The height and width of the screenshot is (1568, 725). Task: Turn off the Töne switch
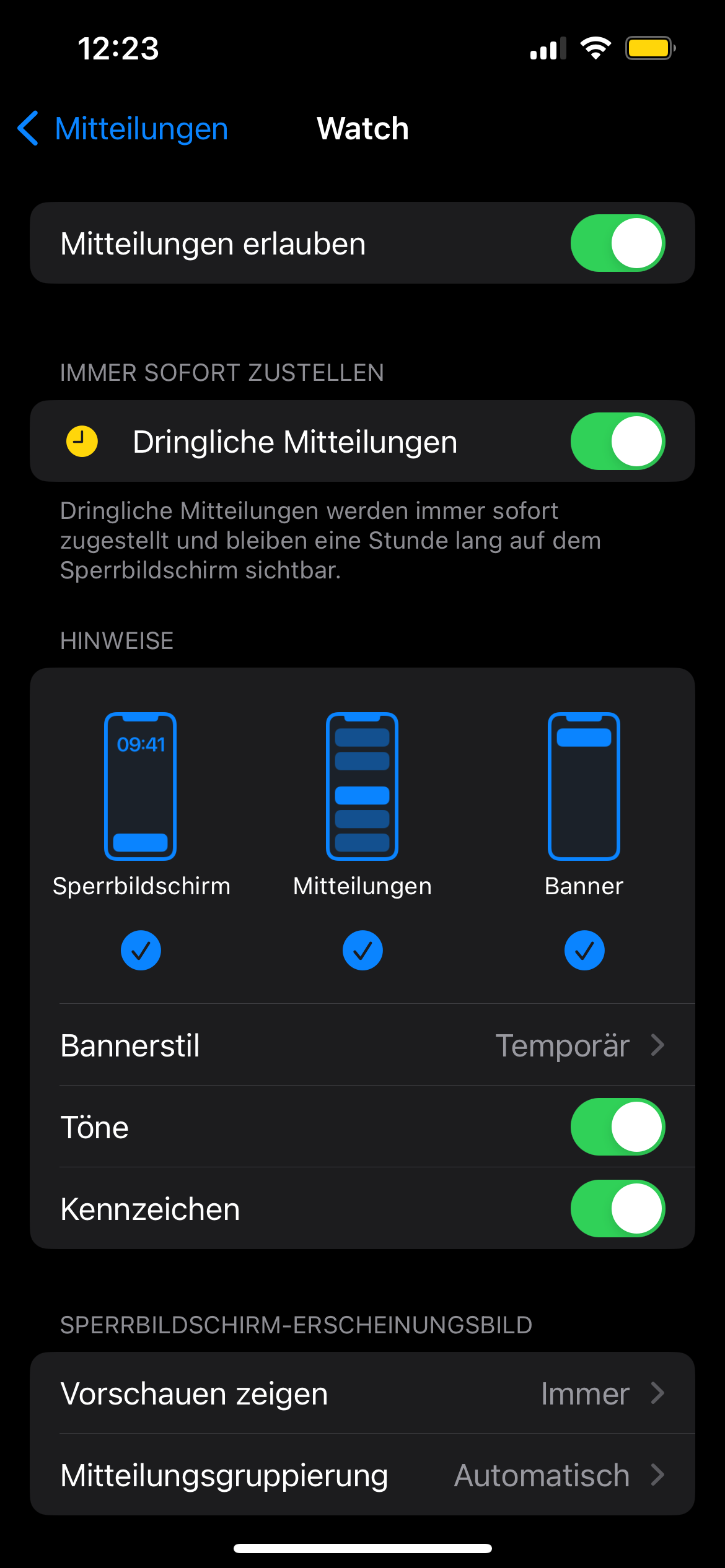[x=617, y=1127]
